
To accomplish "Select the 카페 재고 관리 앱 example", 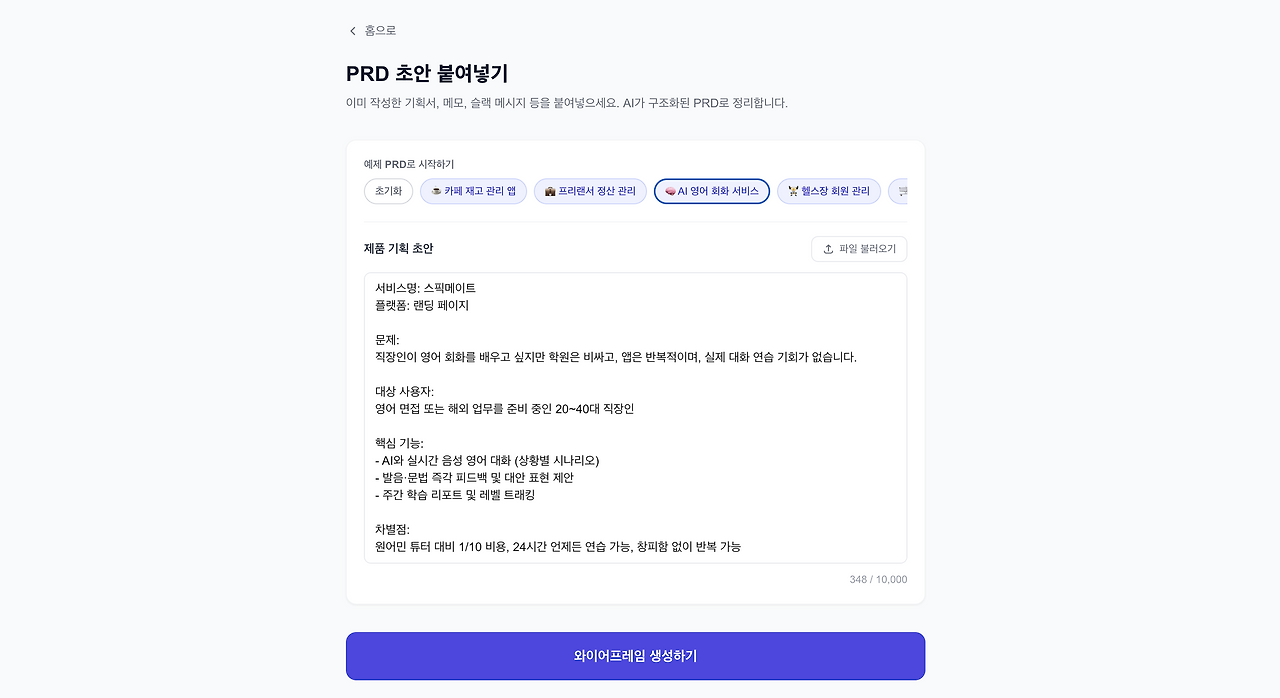I will (473, 191).
